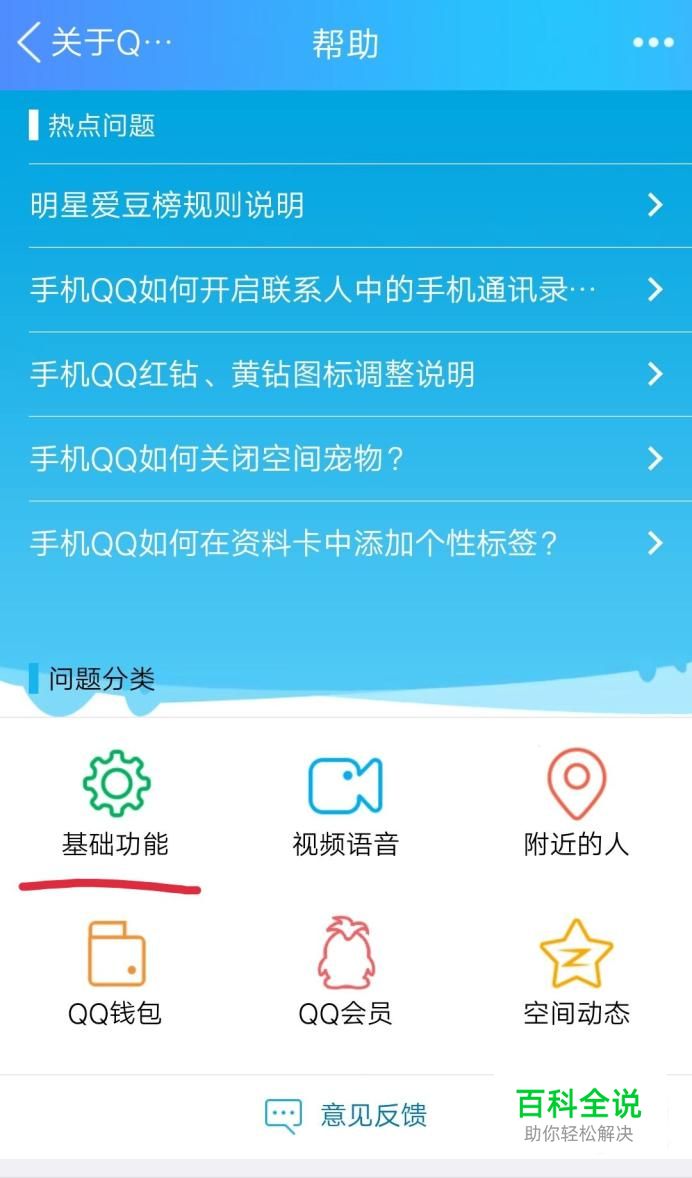The image size is (692, 1178).
Task: Open the 空间动态 category
Action: point(576,974)
